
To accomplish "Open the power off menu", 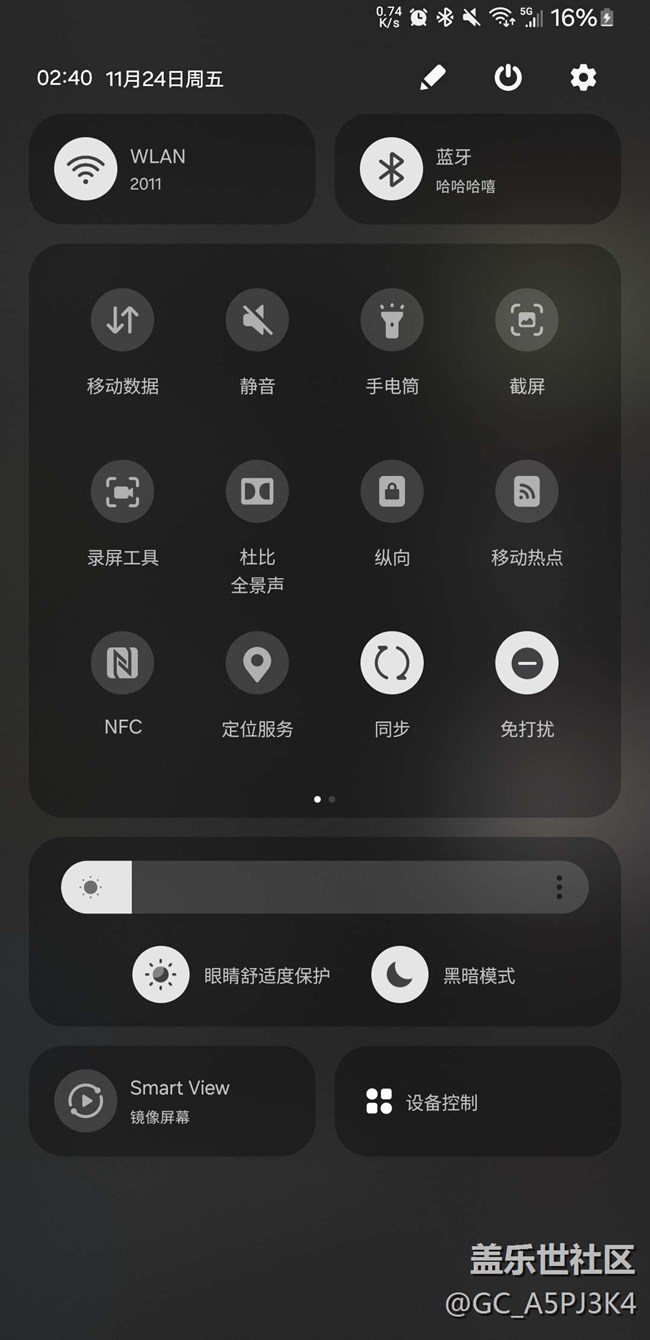I will pos(508,78).
